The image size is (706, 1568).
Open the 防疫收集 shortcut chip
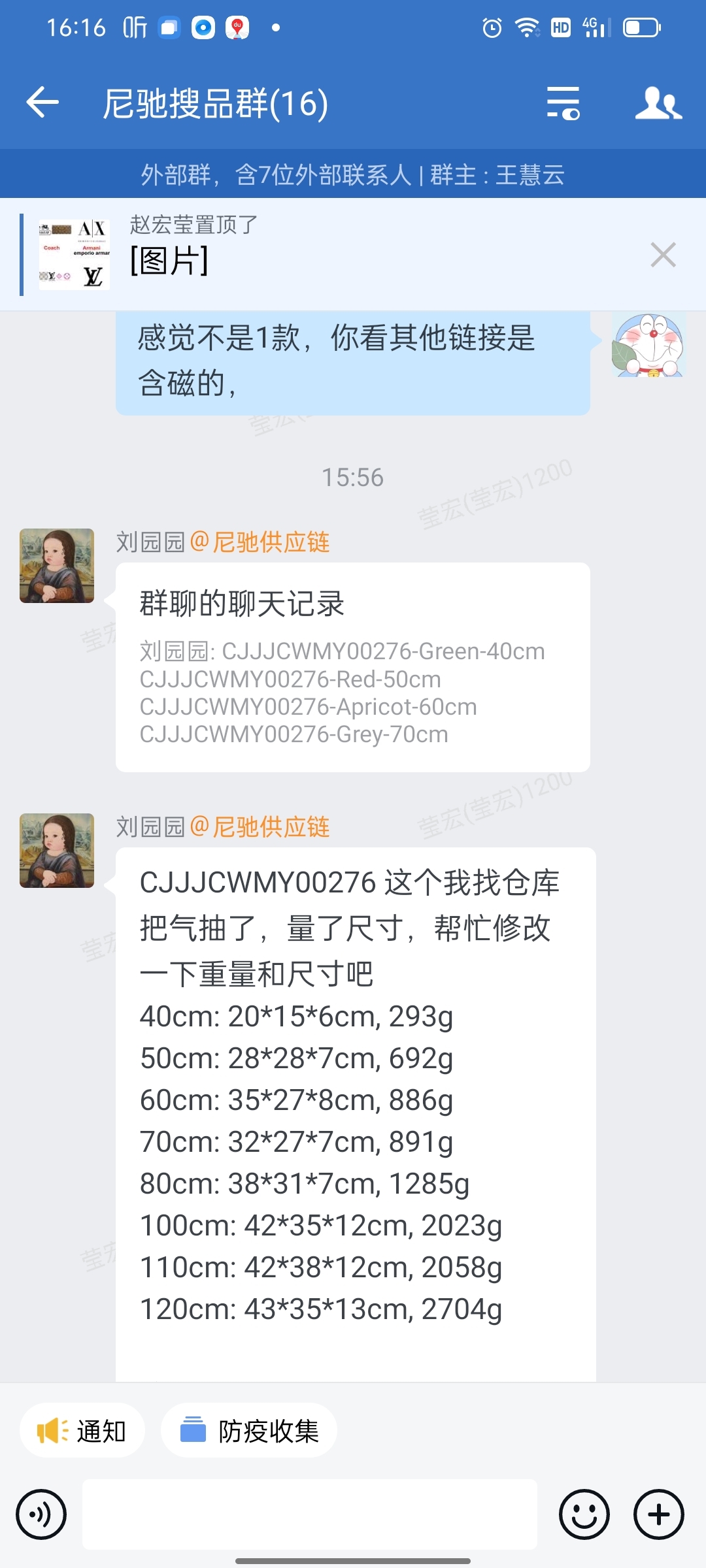pyautogui.click(x=249, y=1431)
